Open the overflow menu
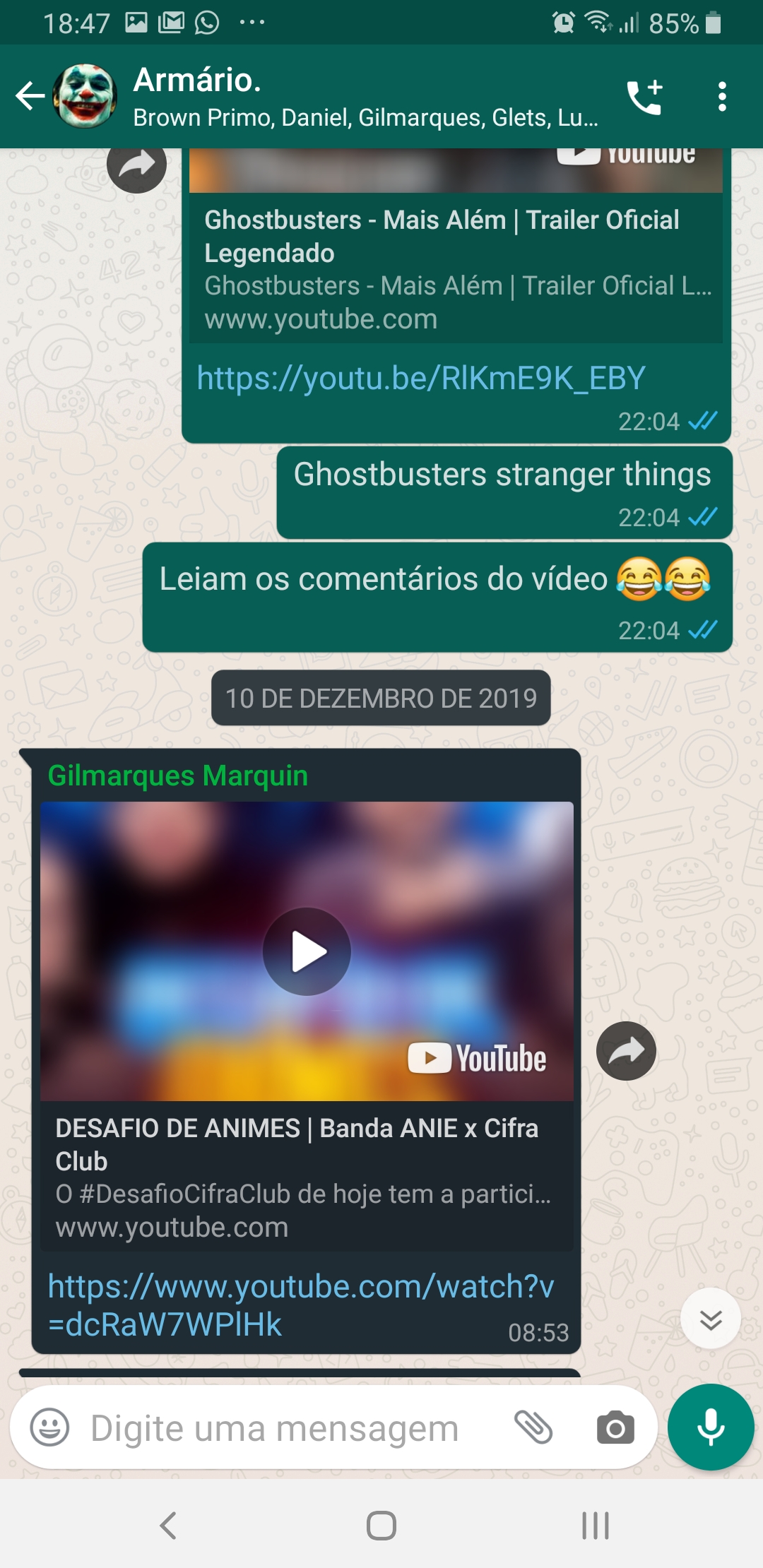The height and width of the screenshot is (1568, 763). click(721, 97)
